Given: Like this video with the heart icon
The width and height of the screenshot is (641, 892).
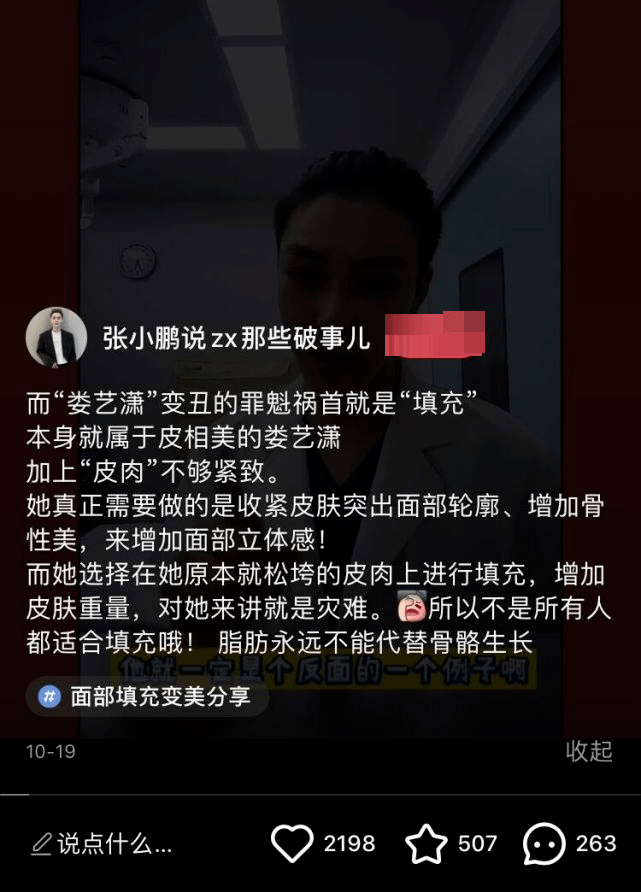Looking at the screenshot, I should tap(293, 844).
